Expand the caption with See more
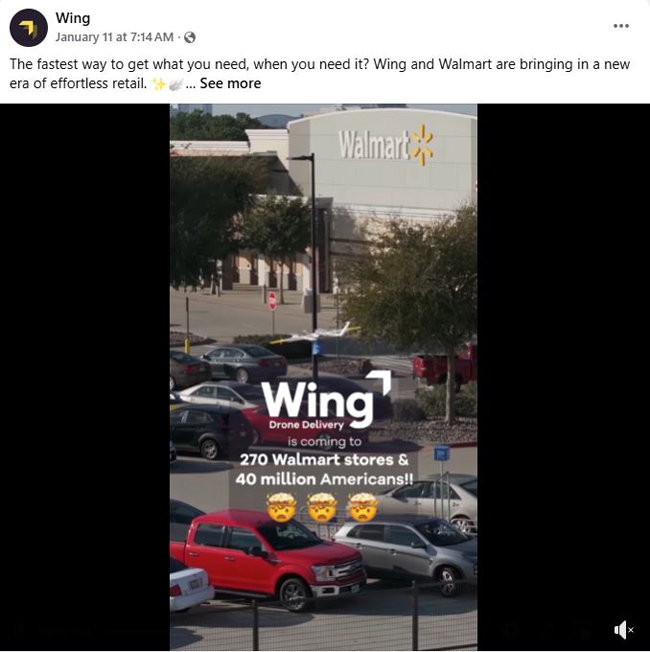The image size is (650, 652). click(230, 84)
